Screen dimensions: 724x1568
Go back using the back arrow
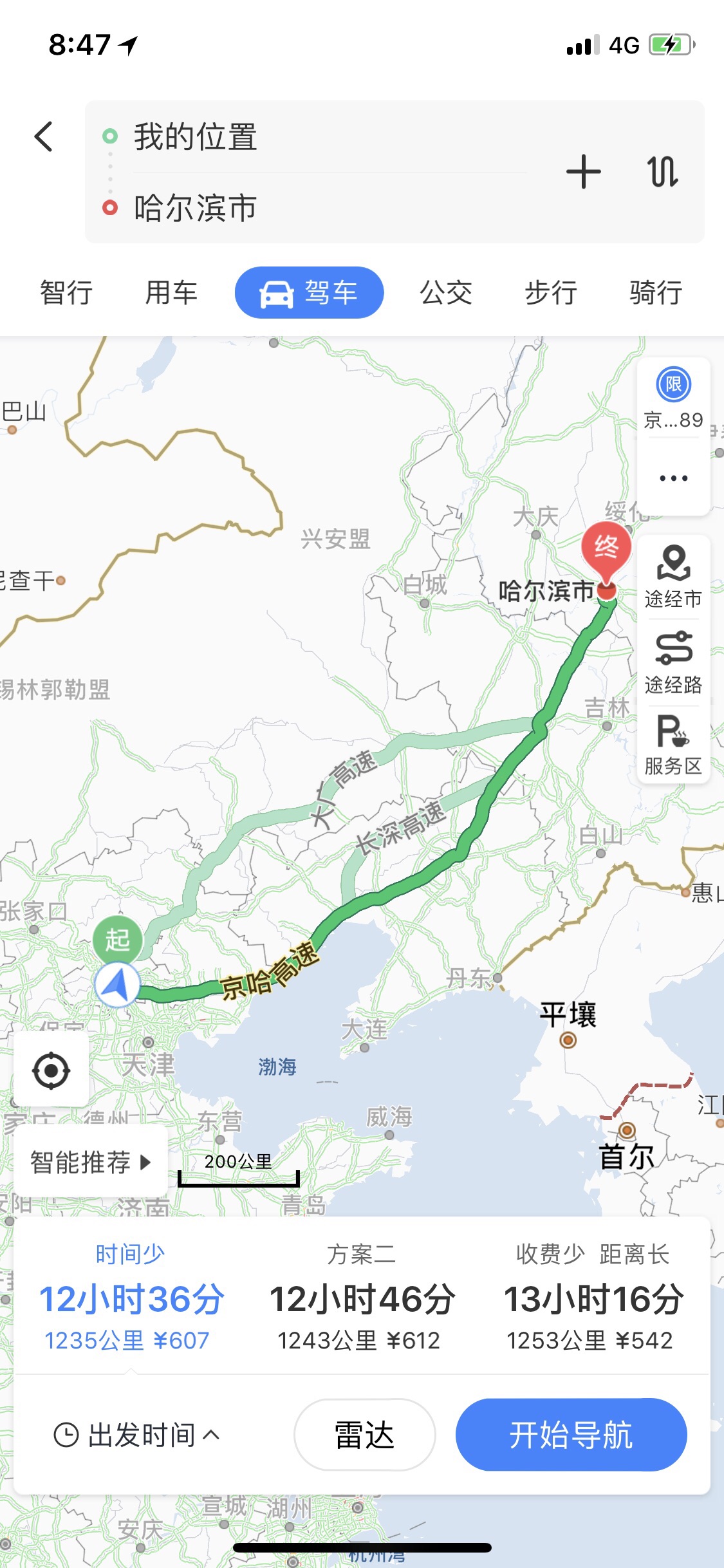coord(44,136)
